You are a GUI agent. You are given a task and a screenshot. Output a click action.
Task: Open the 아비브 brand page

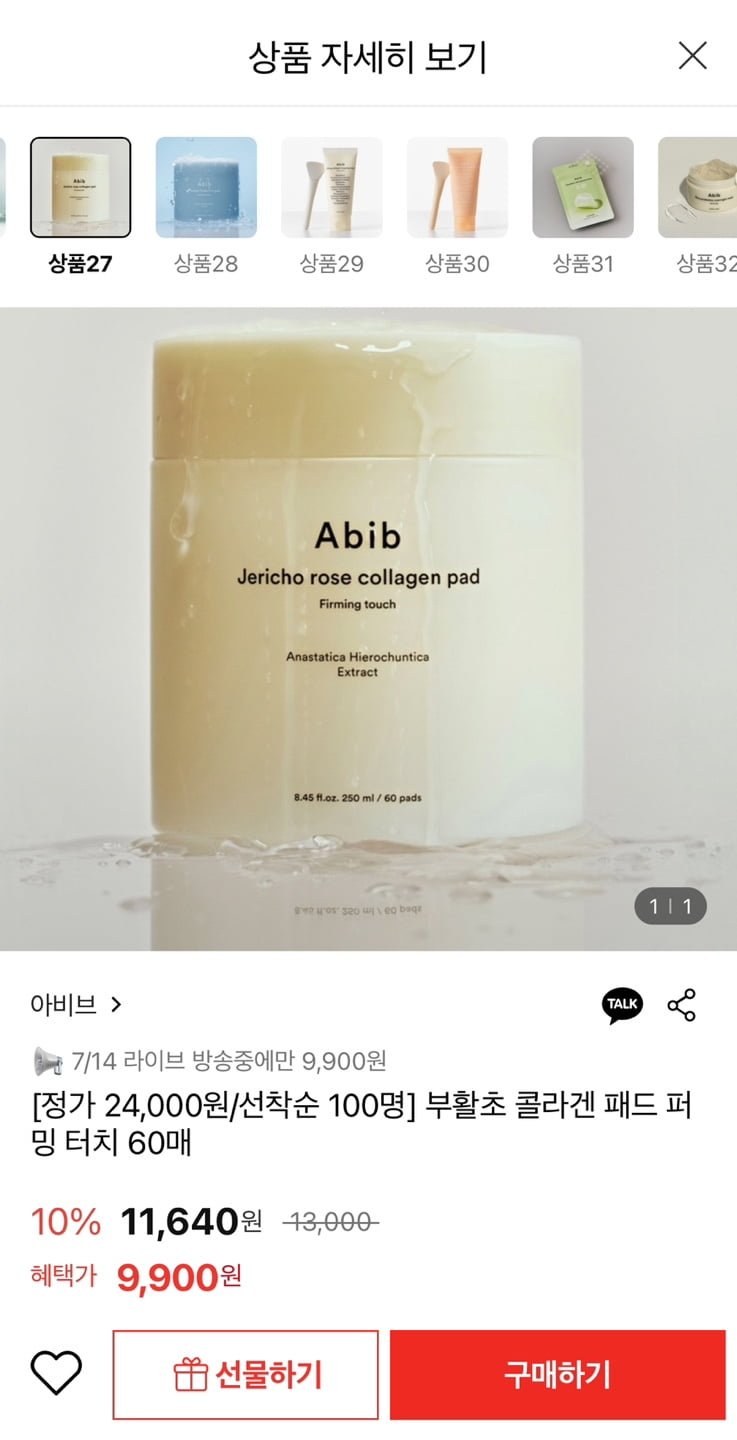point(76,1005)
